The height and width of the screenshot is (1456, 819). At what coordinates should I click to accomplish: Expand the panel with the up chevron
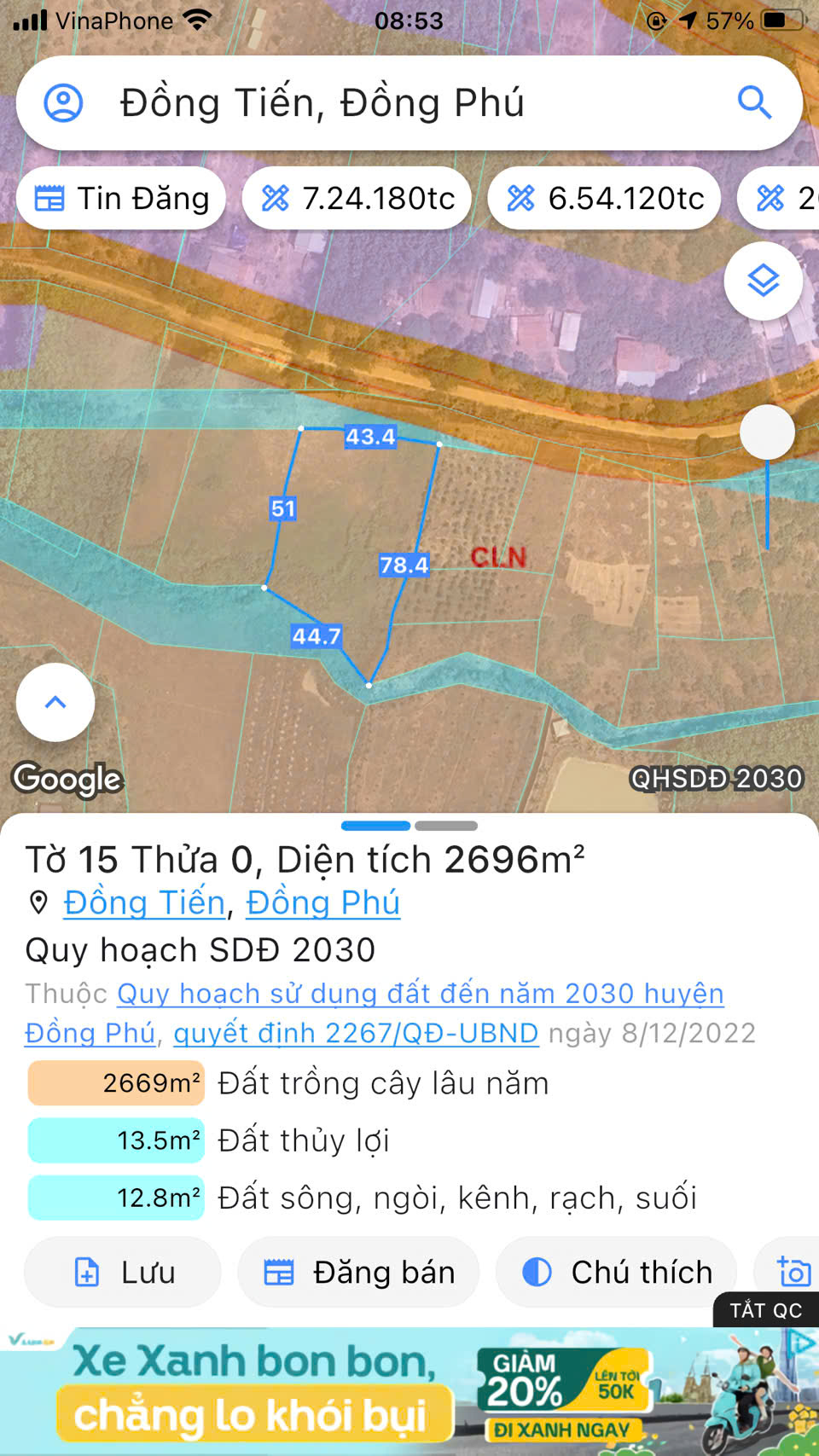pyautogui.click(x=55, y=702)
